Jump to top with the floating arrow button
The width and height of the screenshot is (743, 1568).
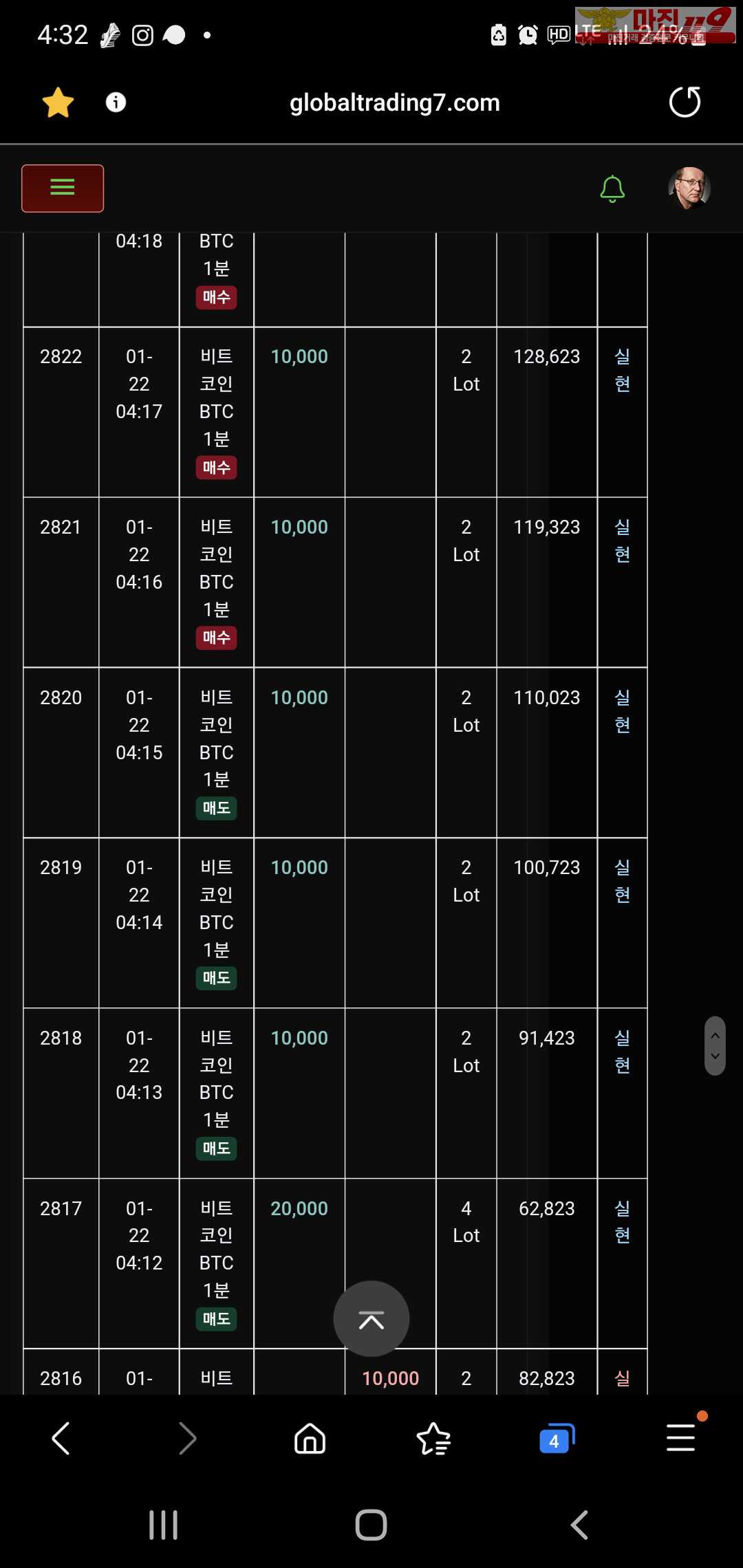pos(371,1318)
